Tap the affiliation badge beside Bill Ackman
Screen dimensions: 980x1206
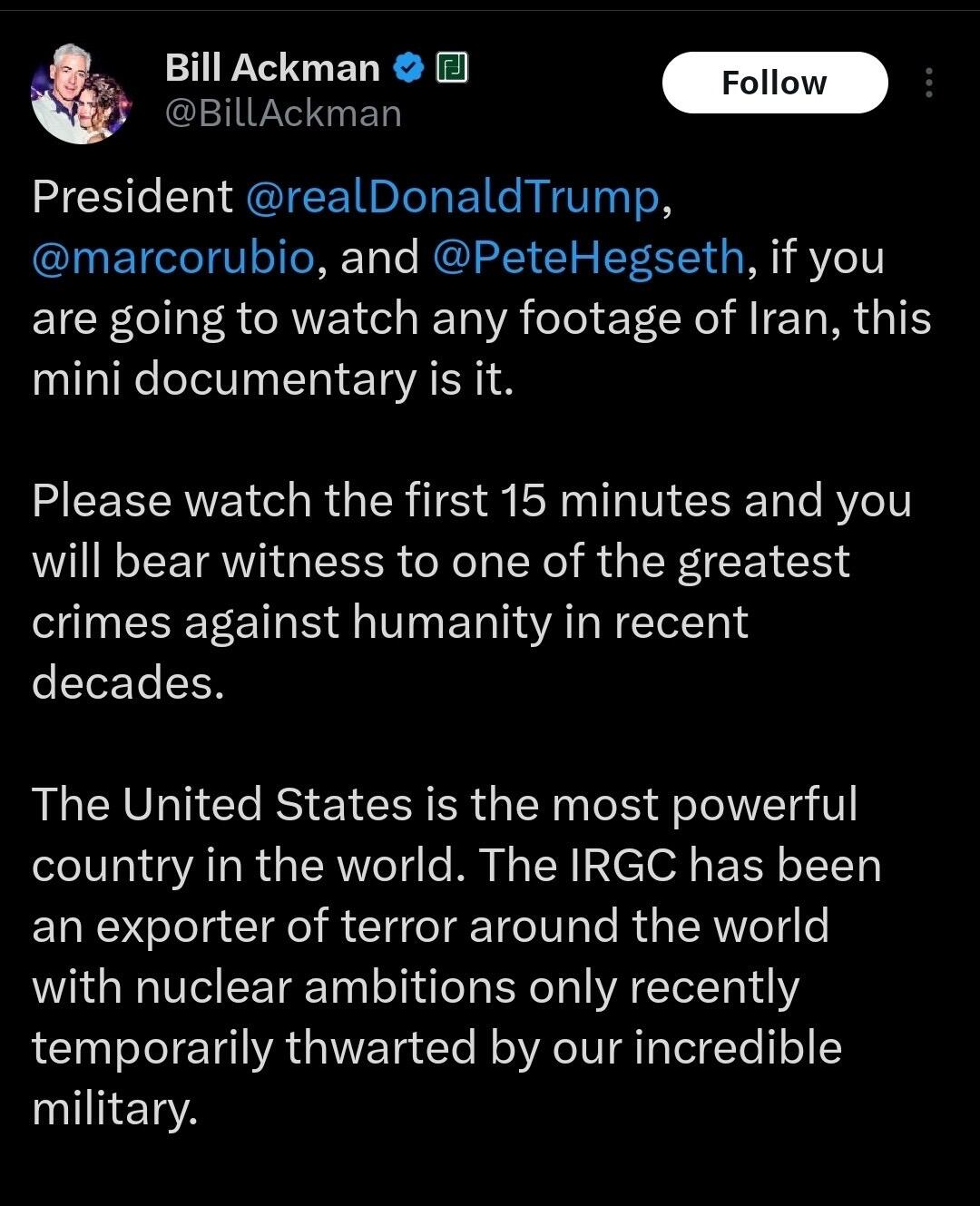point(453,68)
